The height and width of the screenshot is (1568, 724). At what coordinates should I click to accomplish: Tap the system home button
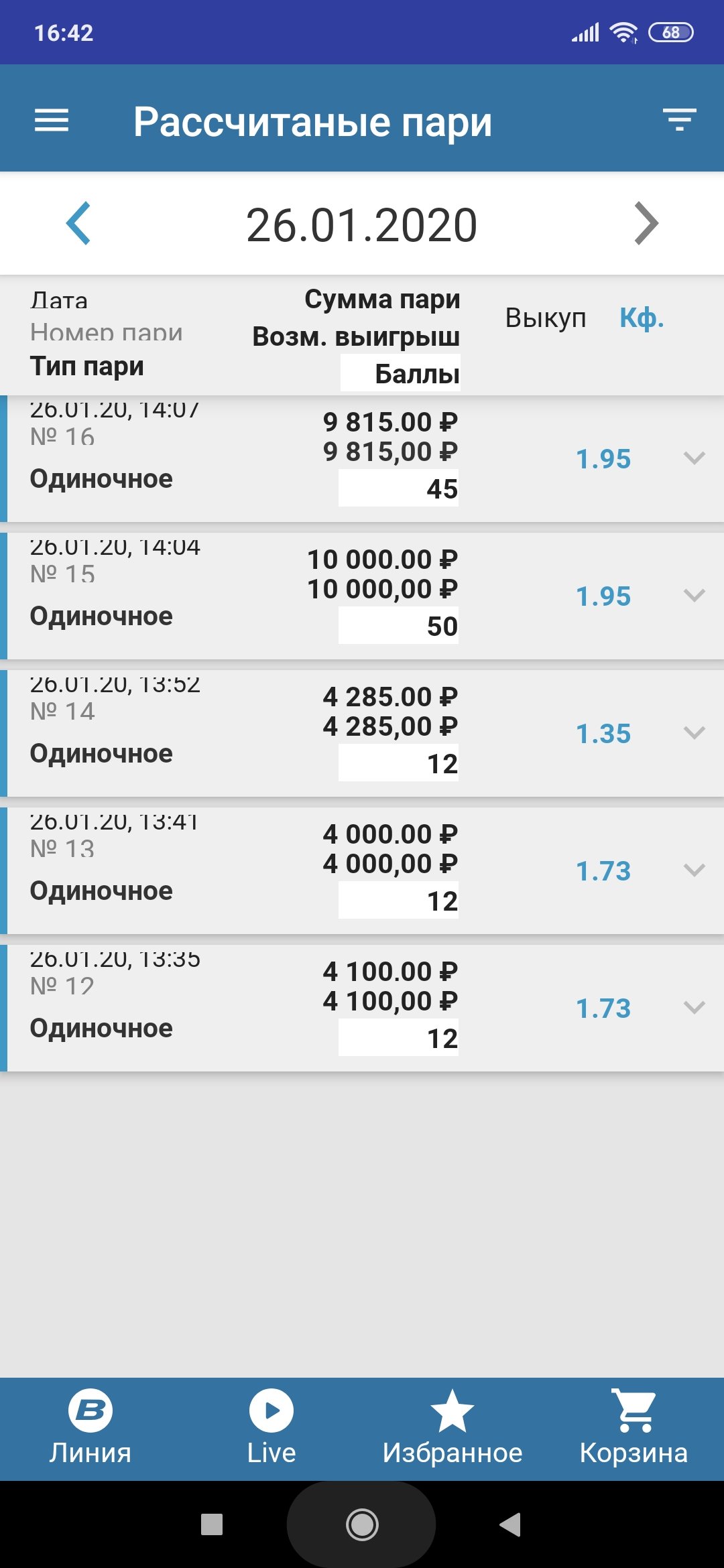[362, 1524]
